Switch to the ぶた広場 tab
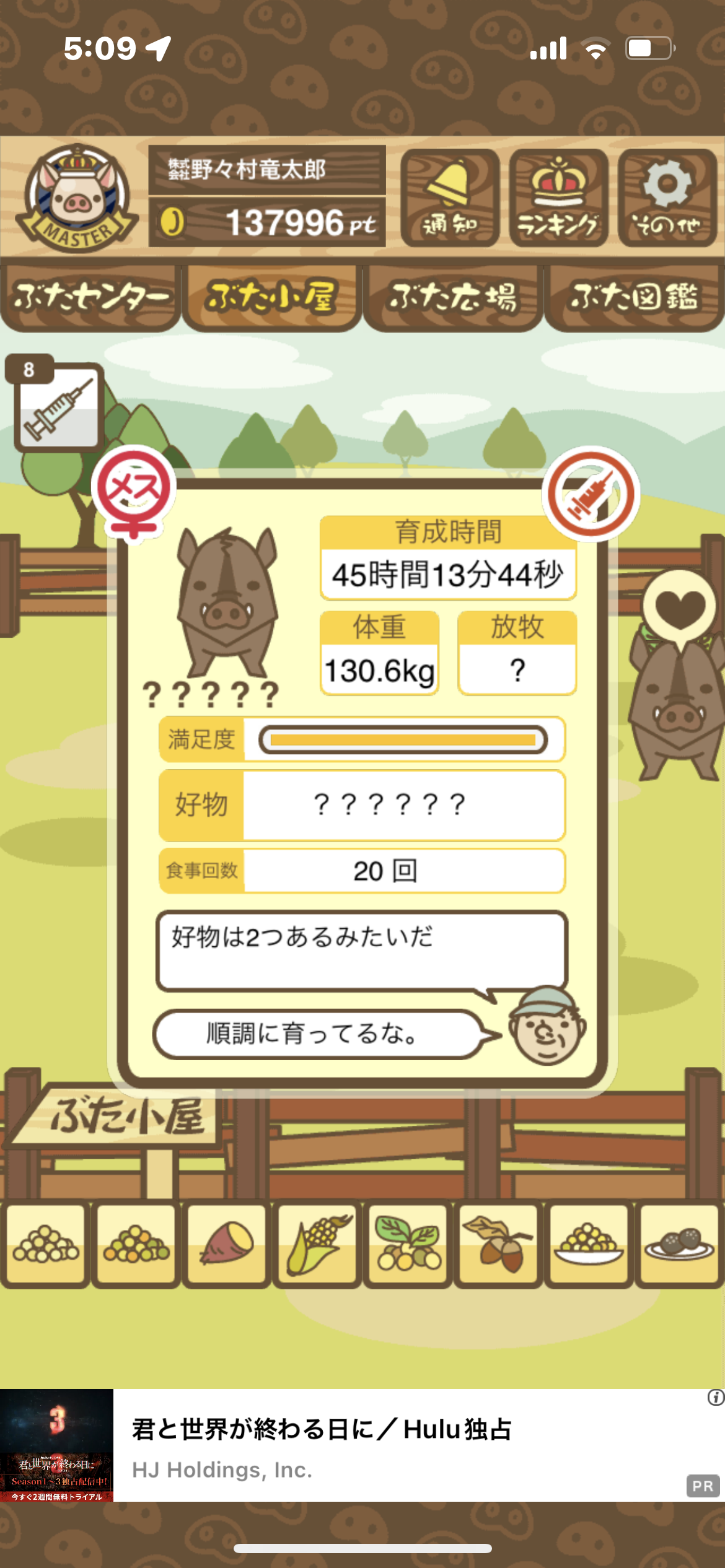 pyautogui.click(x=453, y=298)
